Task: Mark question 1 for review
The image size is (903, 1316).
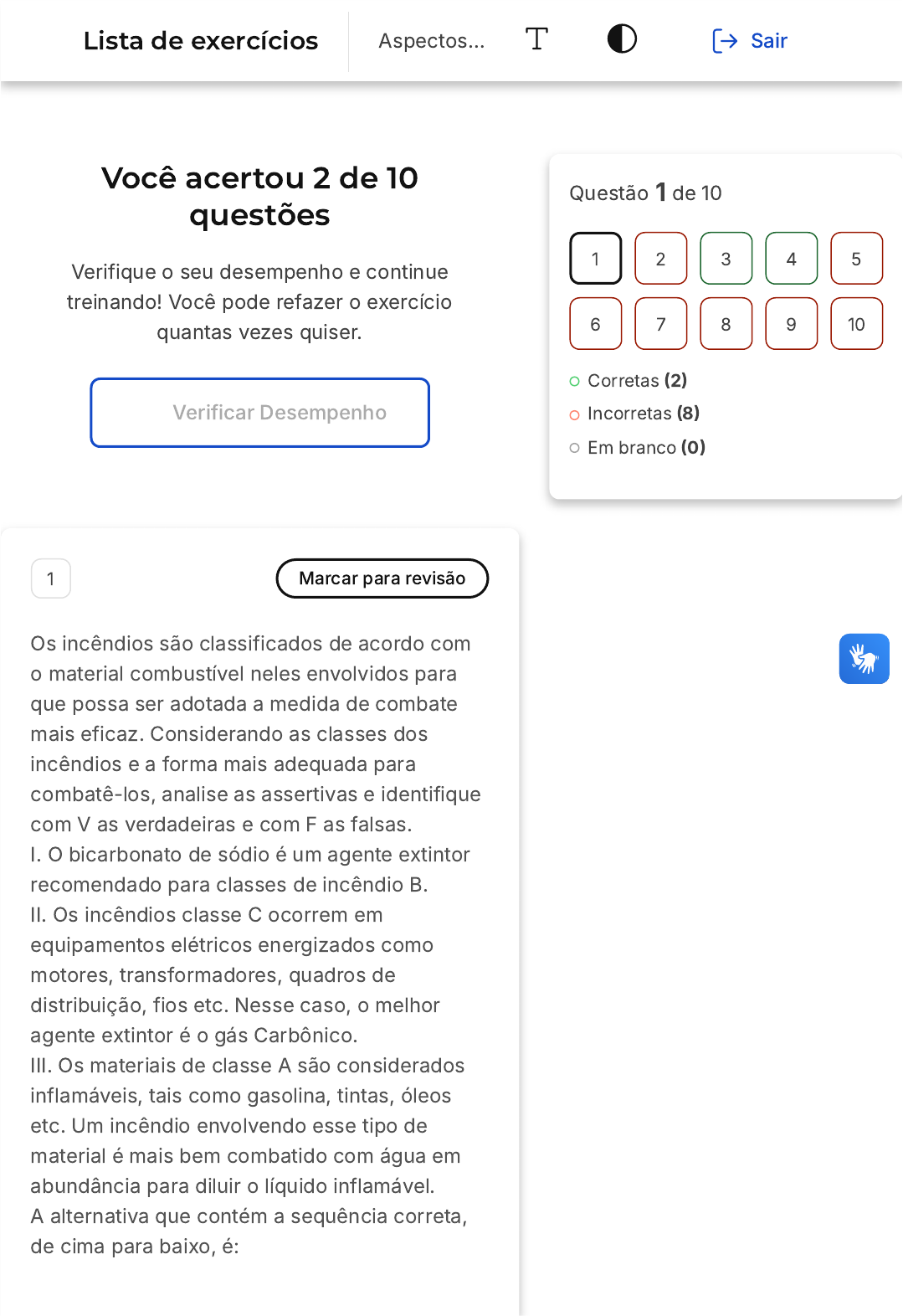Action: click(x=382, y=578)
